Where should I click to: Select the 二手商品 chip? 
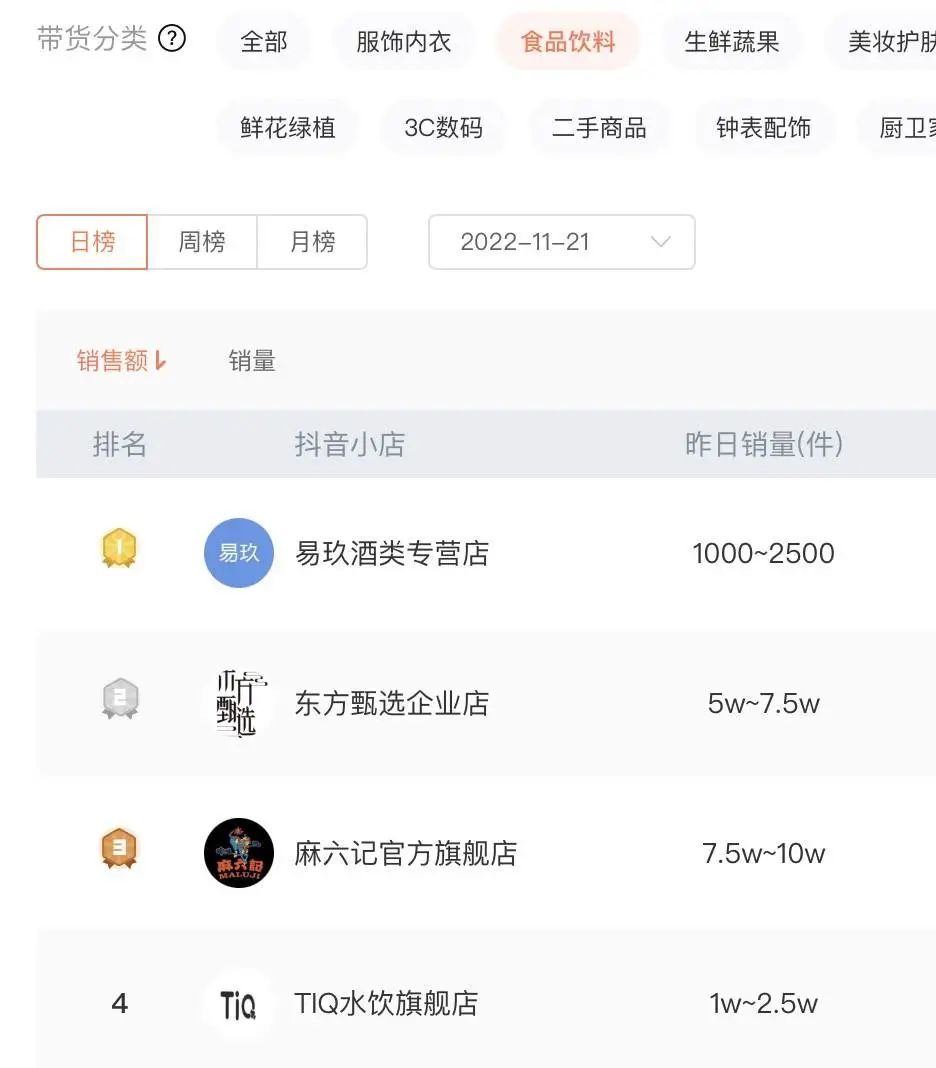599,128
